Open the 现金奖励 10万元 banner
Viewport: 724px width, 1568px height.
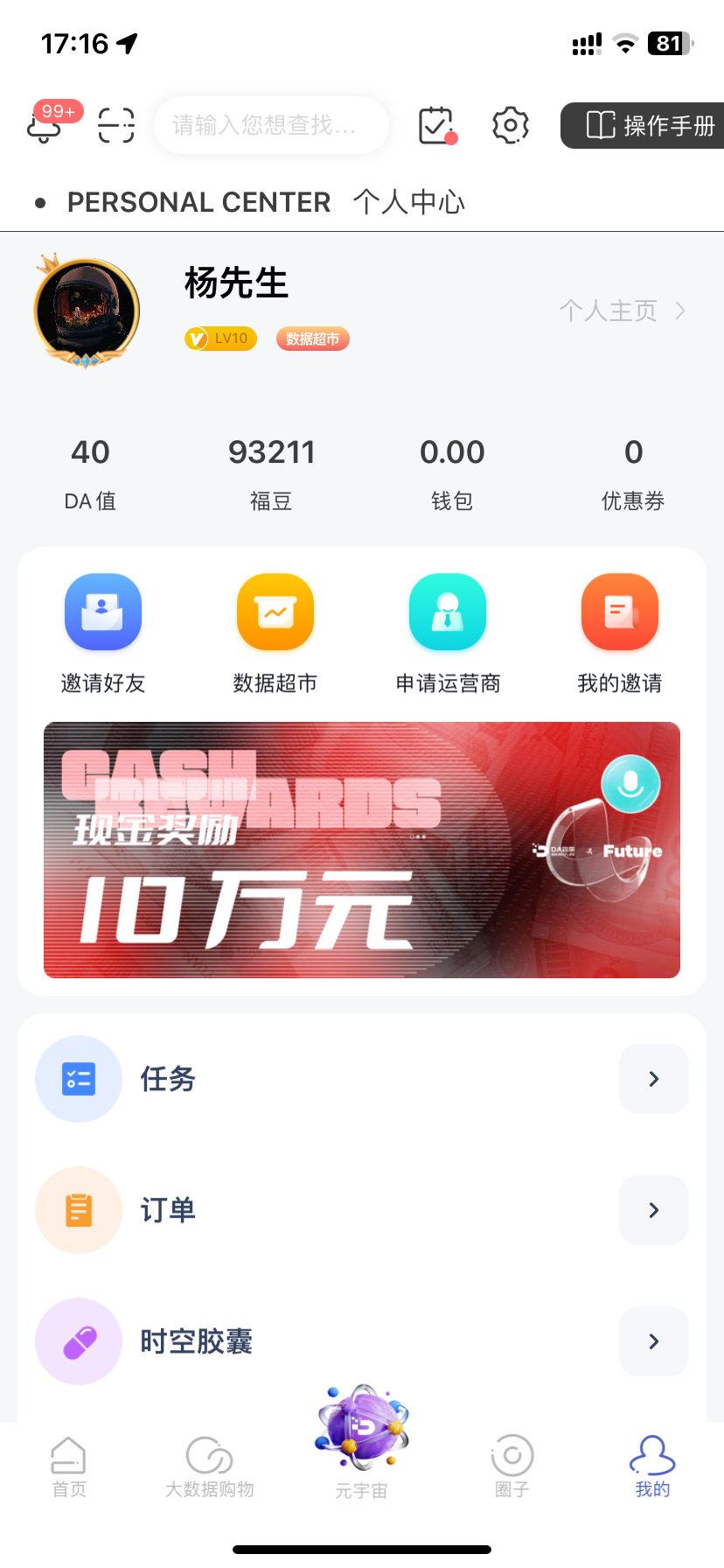coord(362,850)
